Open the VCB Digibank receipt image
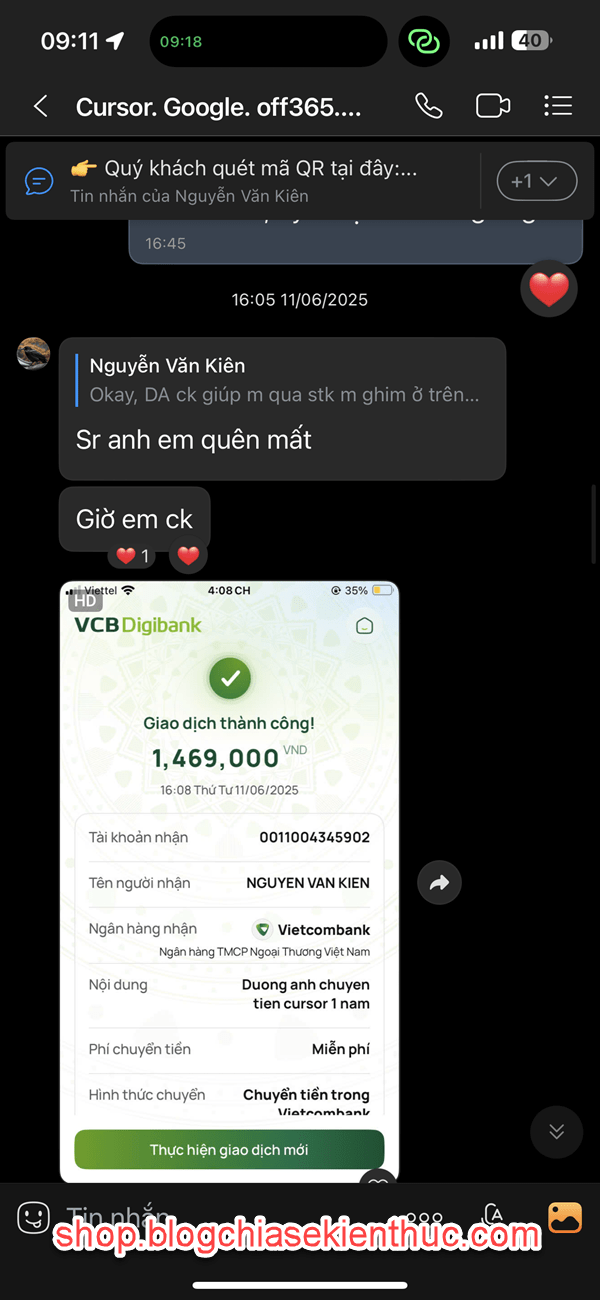600x1300 pixels. coord(229,881)
